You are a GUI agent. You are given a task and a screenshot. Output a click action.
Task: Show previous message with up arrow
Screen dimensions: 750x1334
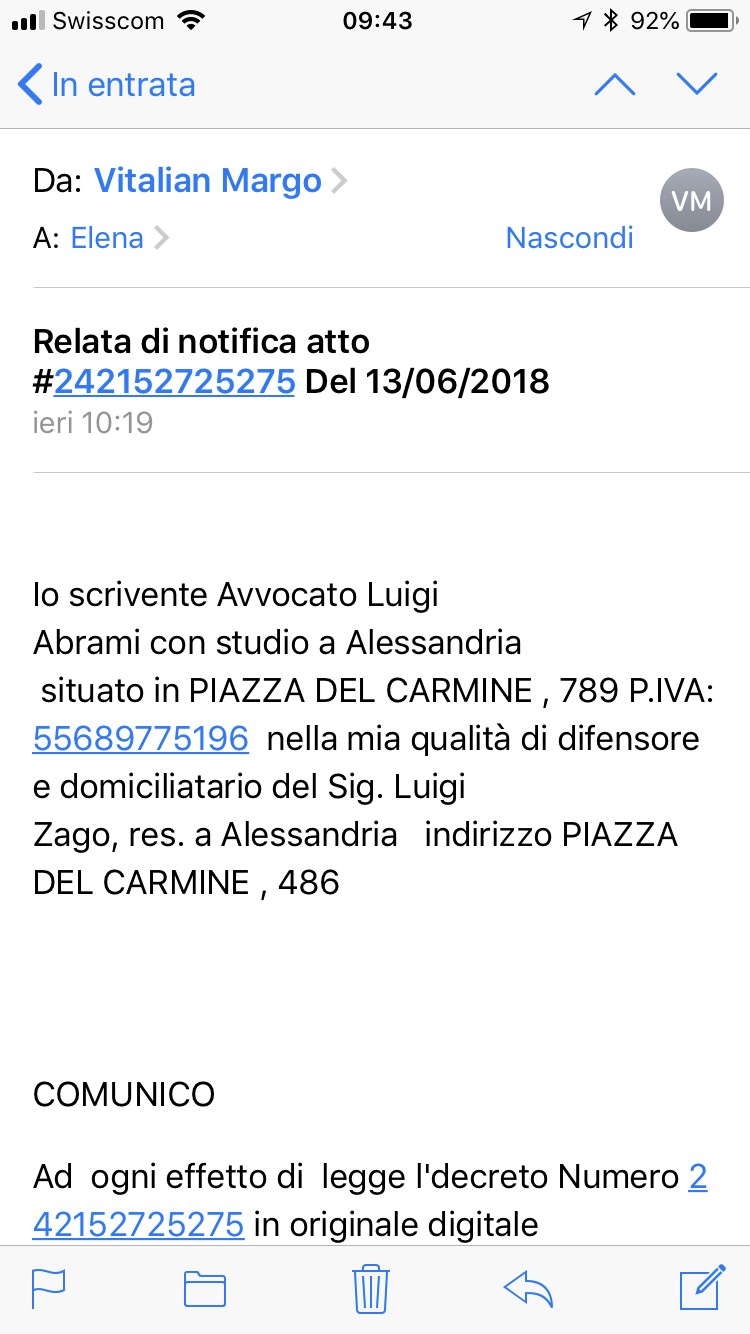click(x=614, y=85)
